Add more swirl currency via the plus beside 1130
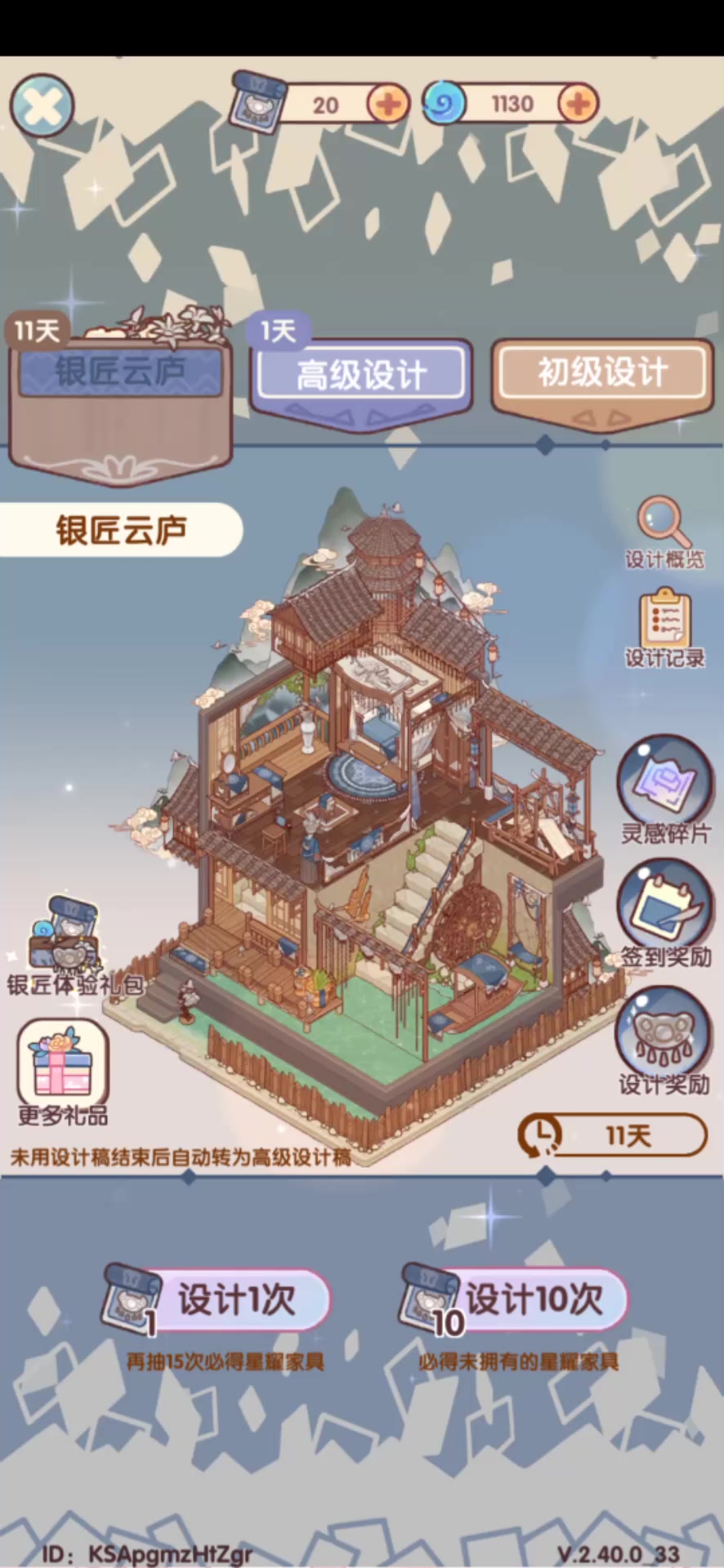Image resolution: width=724 pixels, height=1568 pixels. coord(579,104)
